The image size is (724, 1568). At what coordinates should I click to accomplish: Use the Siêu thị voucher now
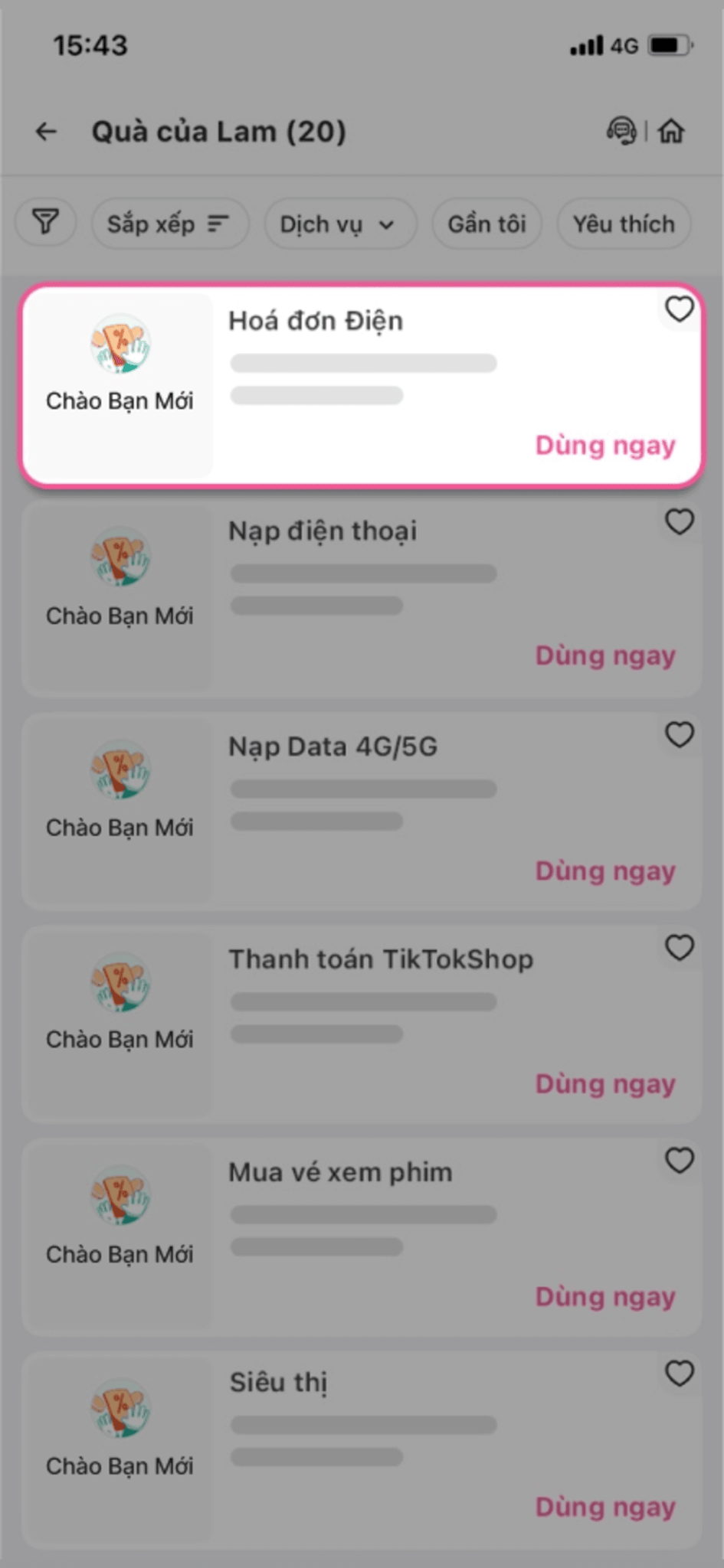pos(605,1507)
